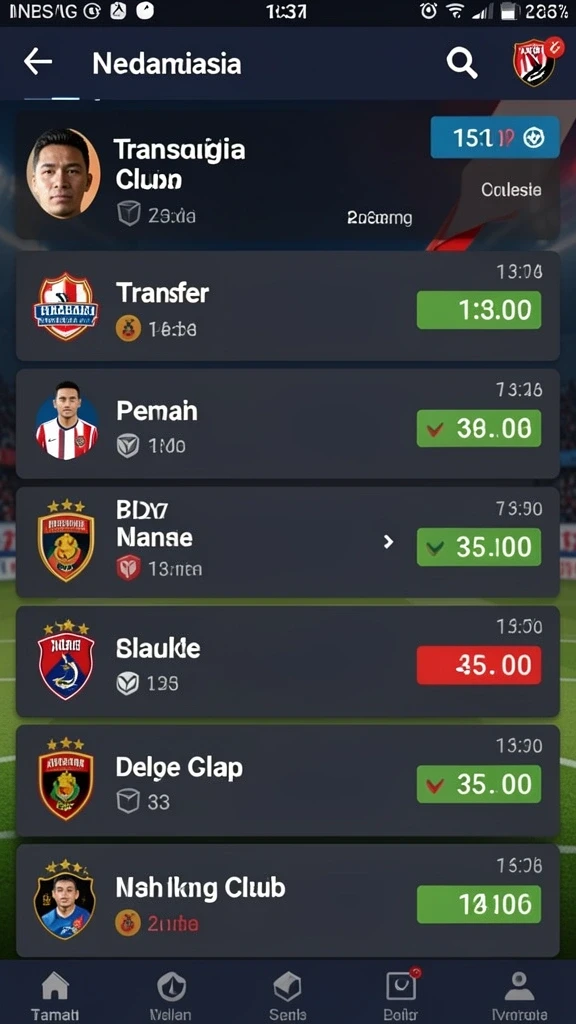The image size is (576, 1024).
Task: Open the Pemah player row
Action: point(288,424)
